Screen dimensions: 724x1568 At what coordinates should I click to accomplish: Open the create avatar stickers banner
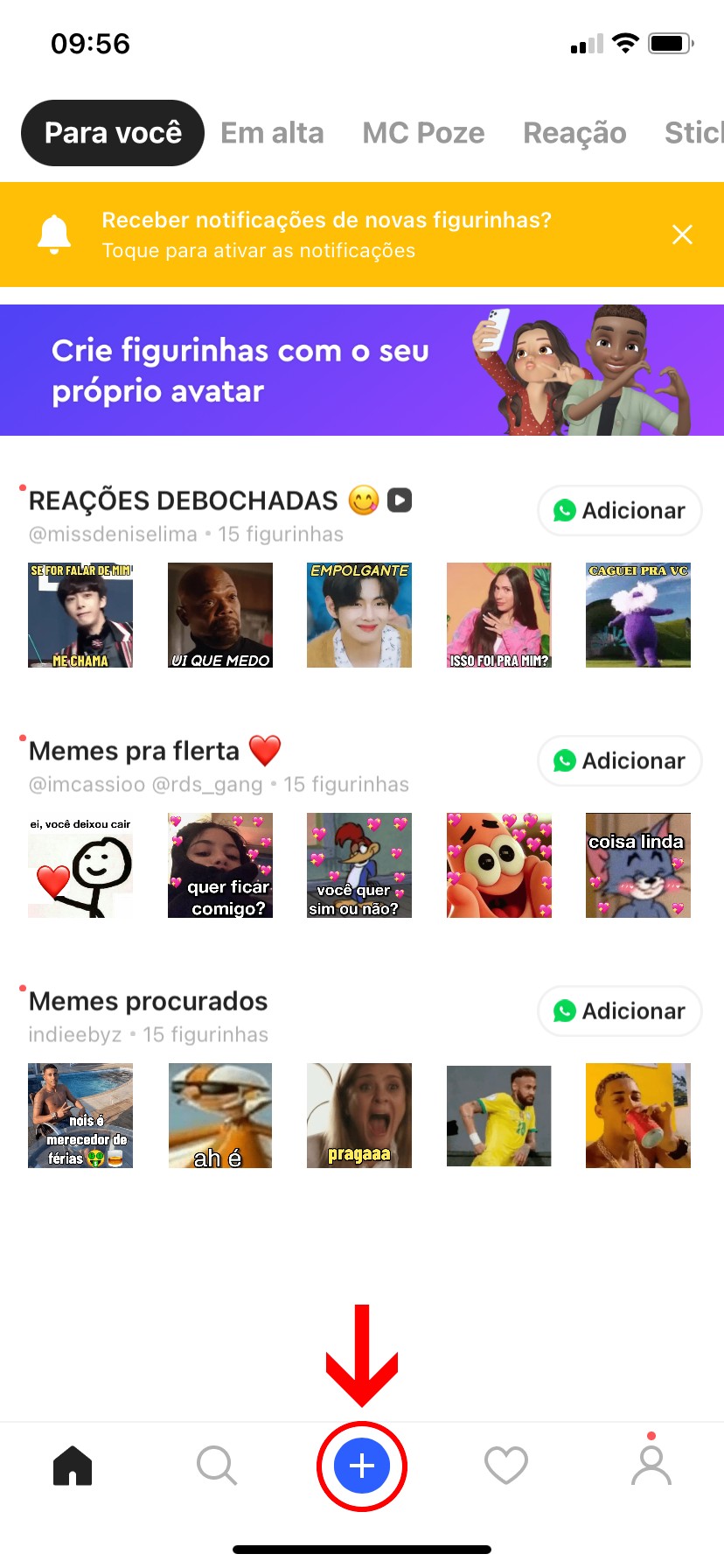[x=362, y=370]
